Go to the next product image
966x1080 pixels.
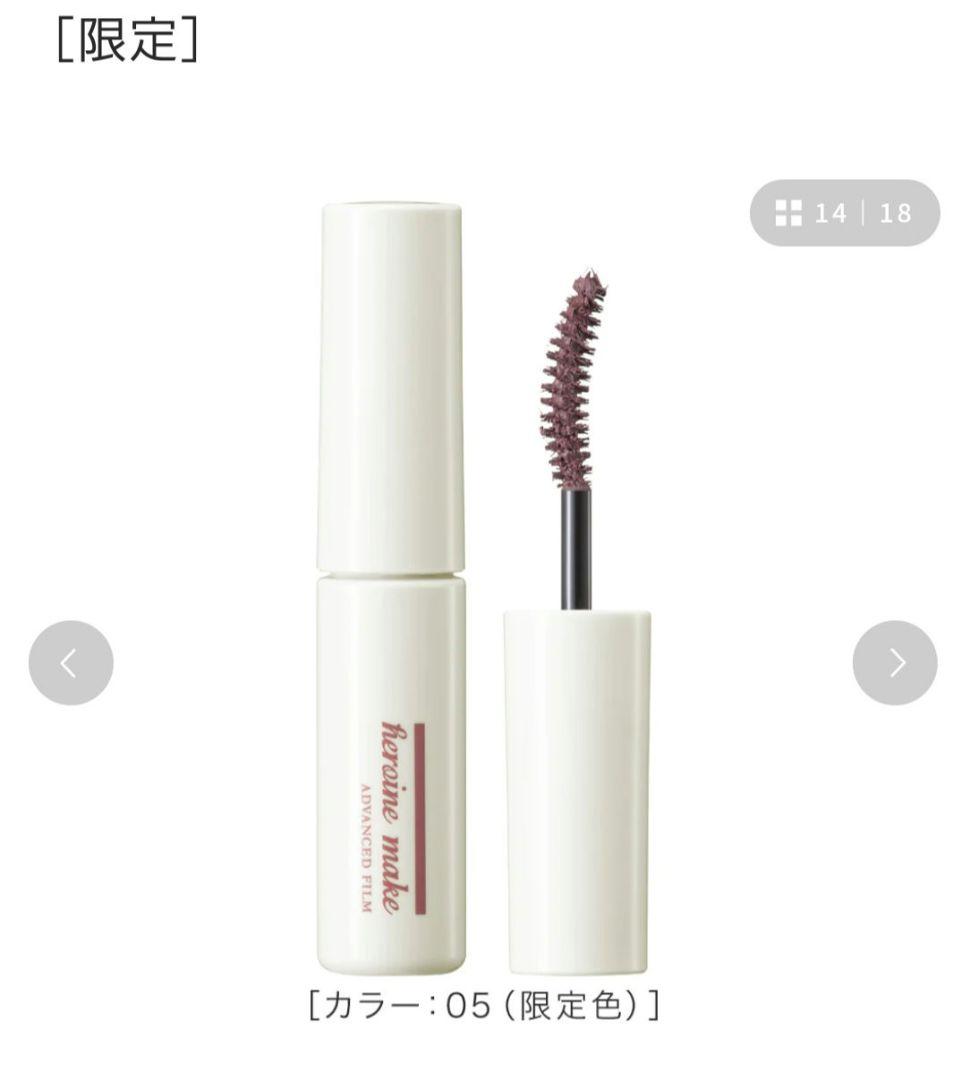click(894, 663)
